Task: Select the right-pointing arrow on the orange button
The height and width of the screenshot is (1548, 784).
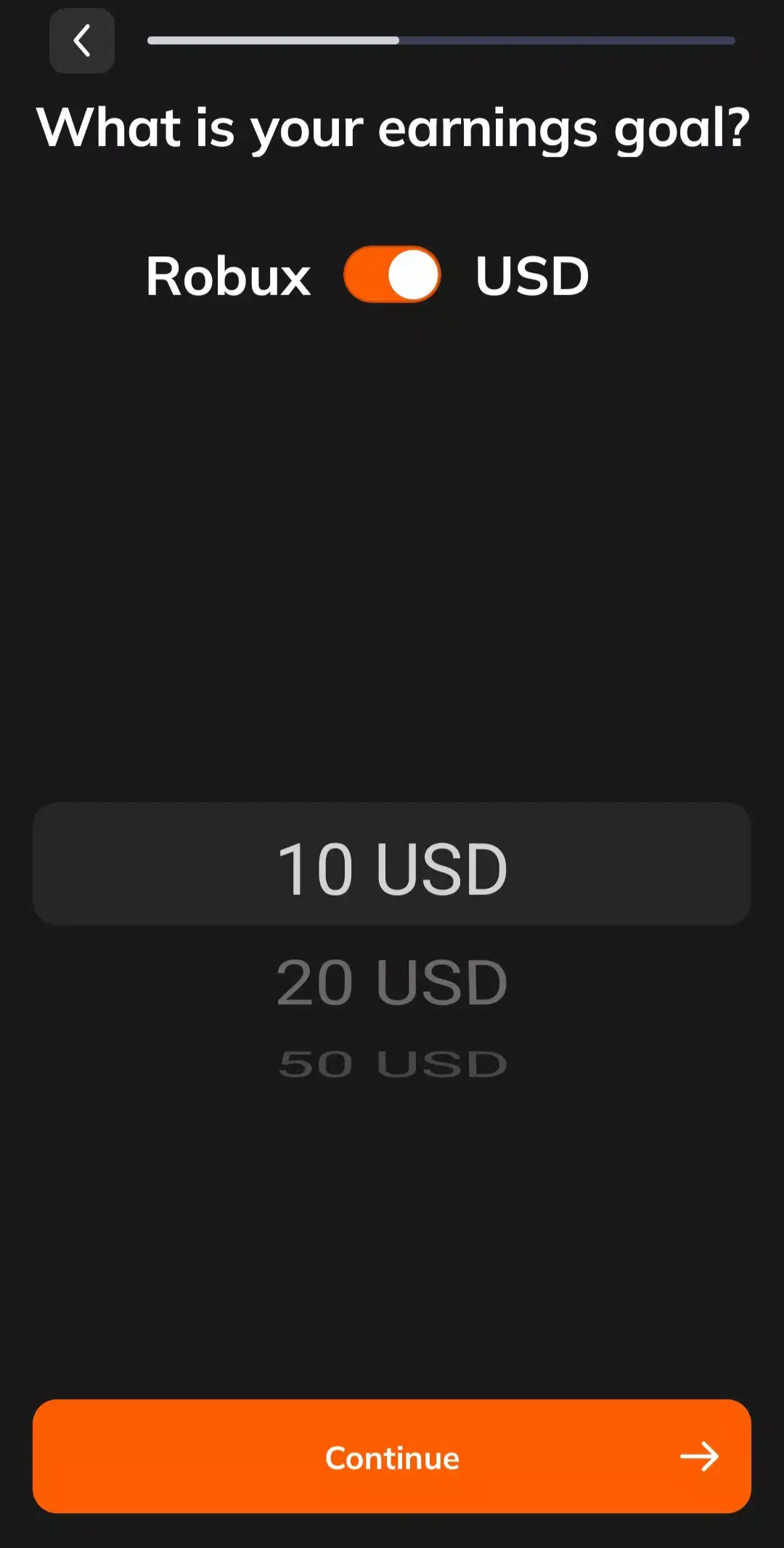Action: coord(699,1456)
